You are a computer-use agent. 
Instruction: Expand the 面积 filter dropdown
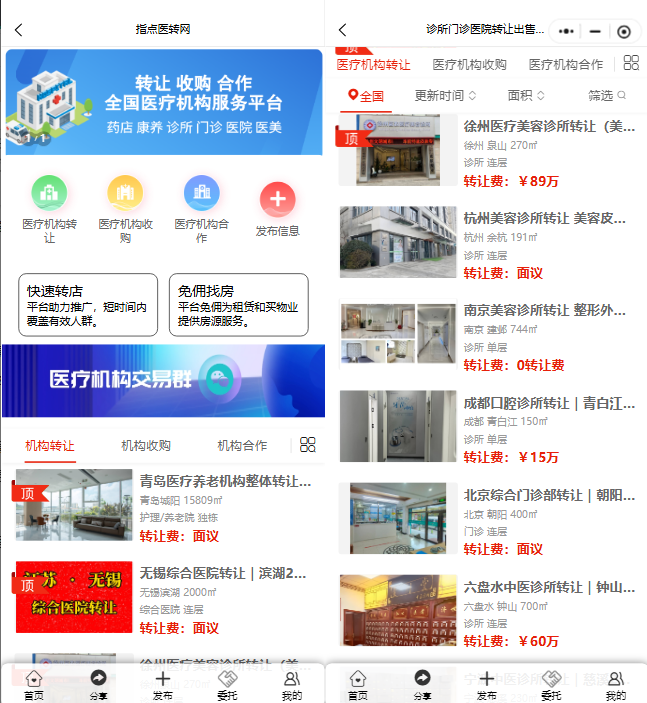[x=526, y=96]
